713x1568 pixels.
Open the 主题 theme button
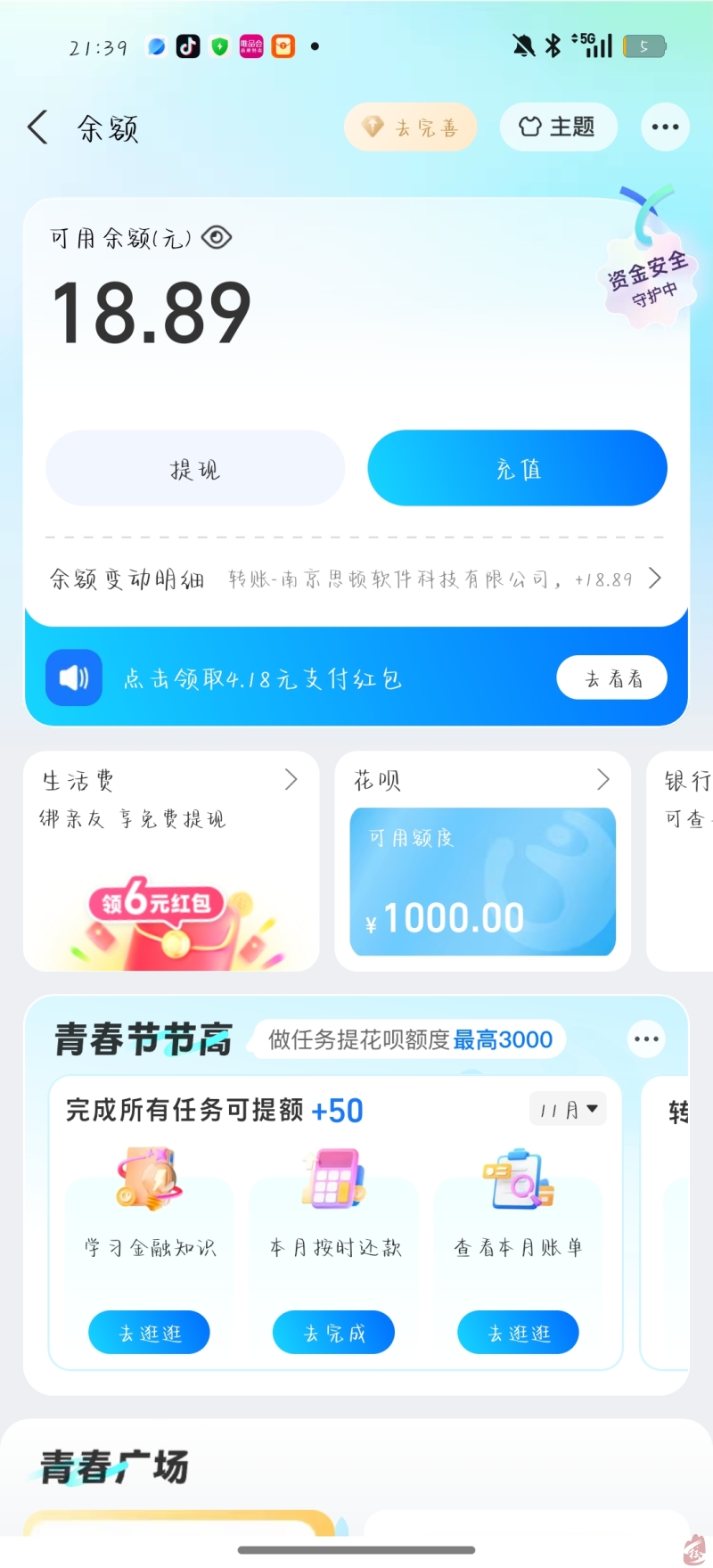coord(557,127)
